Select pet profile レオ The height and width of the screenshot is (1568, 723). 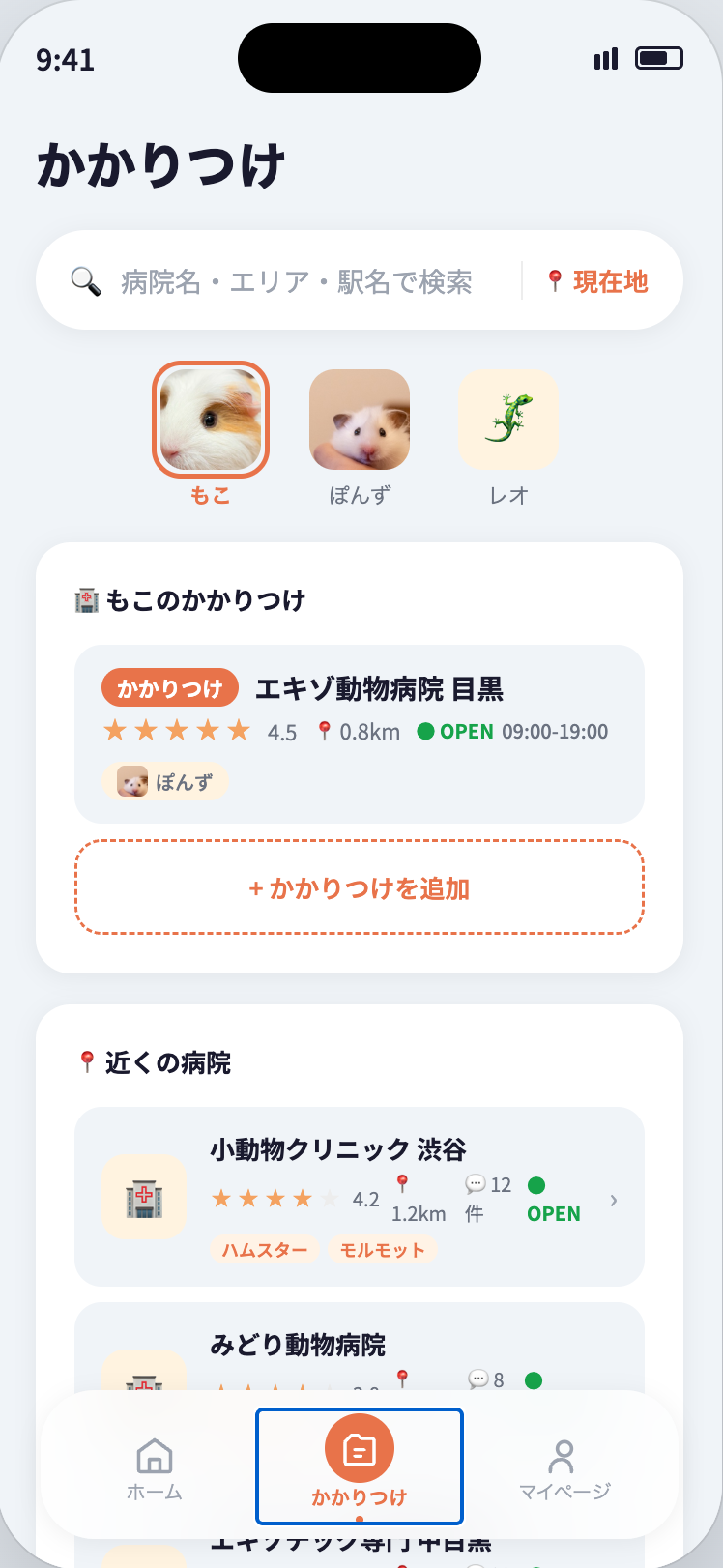click(508, 420)
